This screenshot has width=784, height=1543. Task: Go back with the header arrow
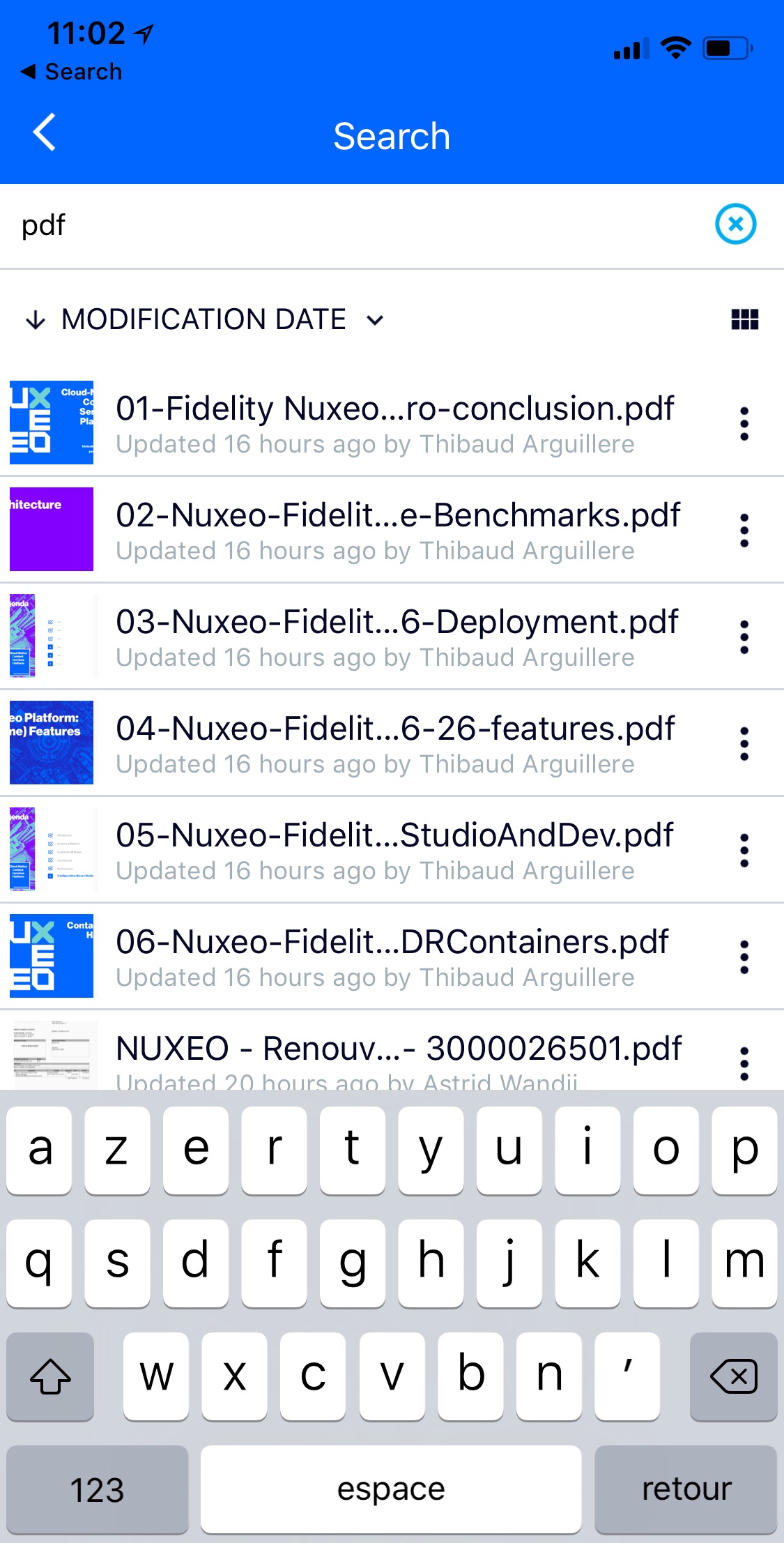pos(45,132)
